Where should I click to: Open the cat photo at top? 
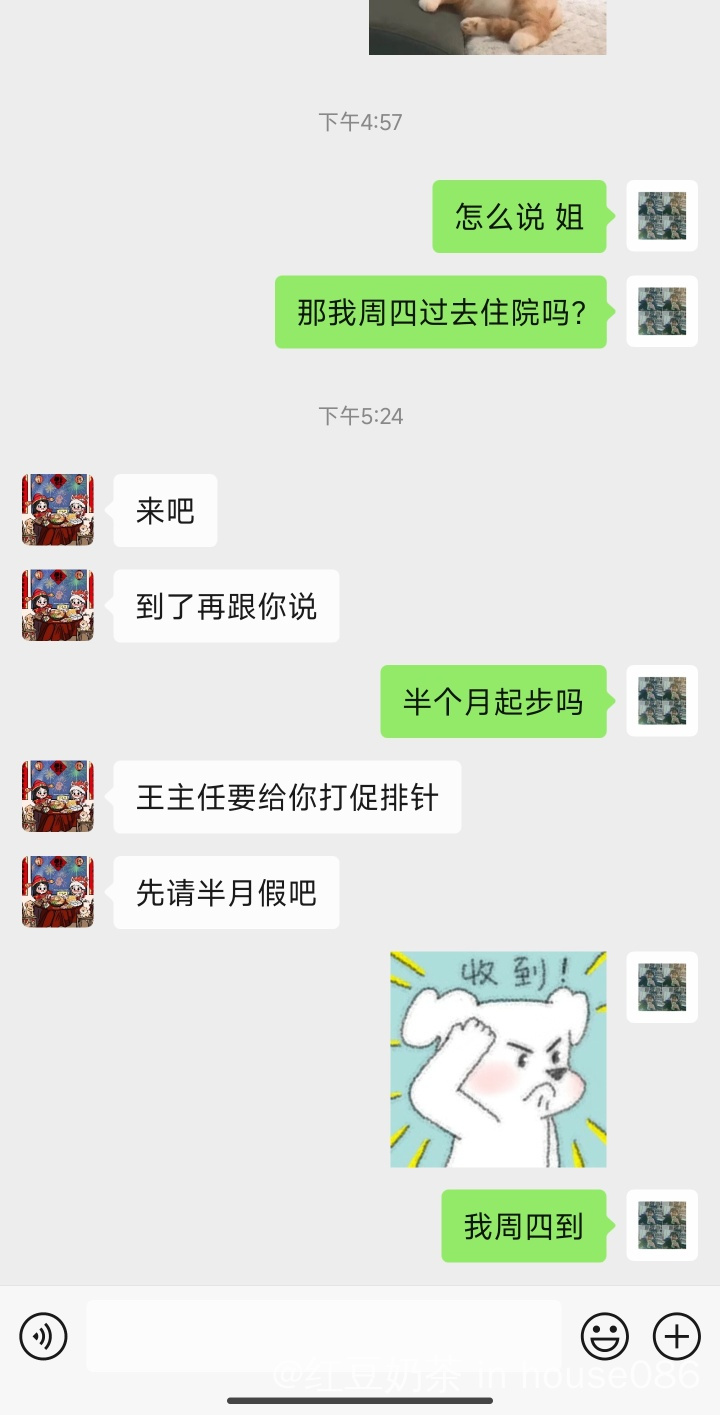point(487,26)
